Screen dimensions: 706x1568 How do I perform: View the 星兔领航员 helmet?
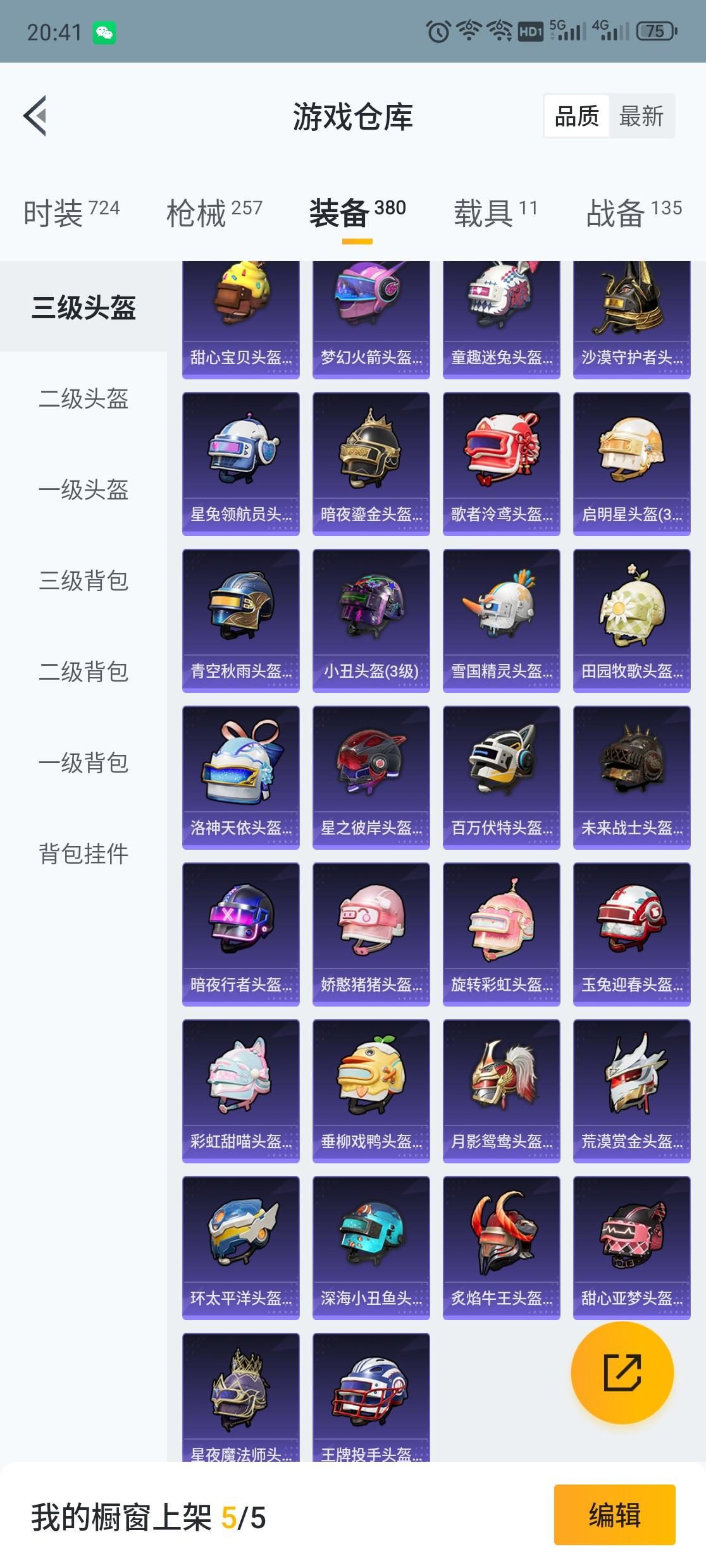pos(241,463)
